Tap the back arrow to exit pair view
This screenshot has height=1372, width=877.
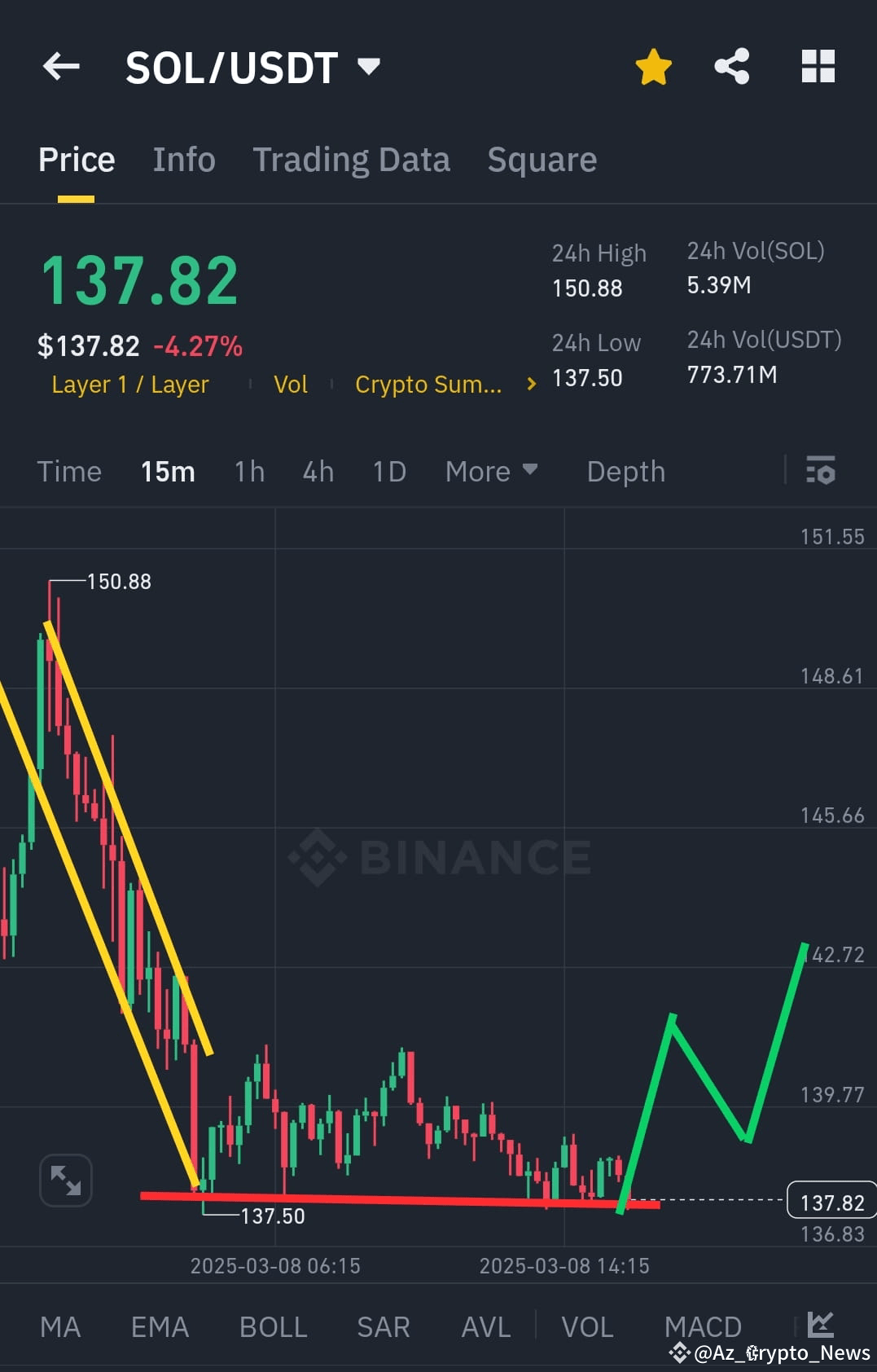coord(61,67)
